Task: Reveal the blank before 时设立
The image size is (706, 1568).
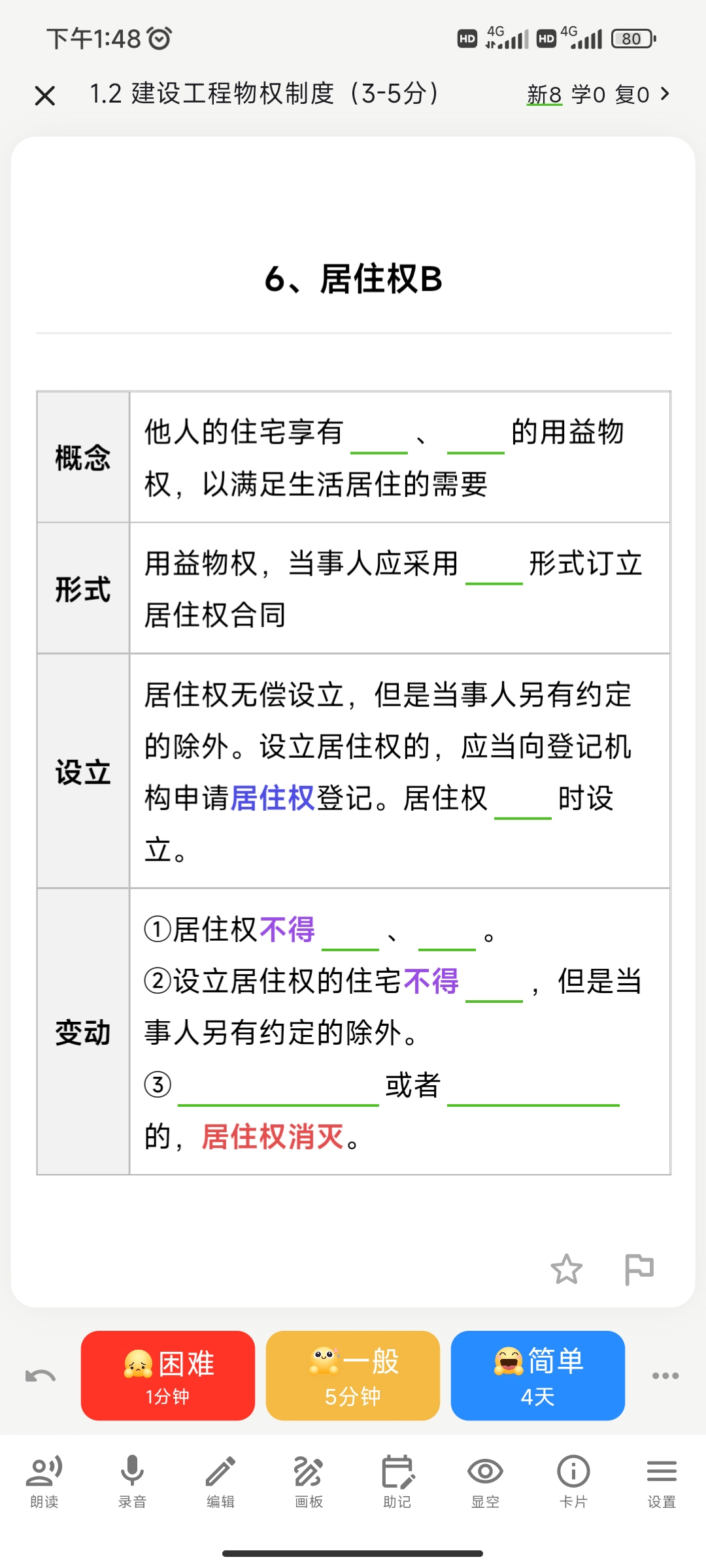Action: [523, 800]
